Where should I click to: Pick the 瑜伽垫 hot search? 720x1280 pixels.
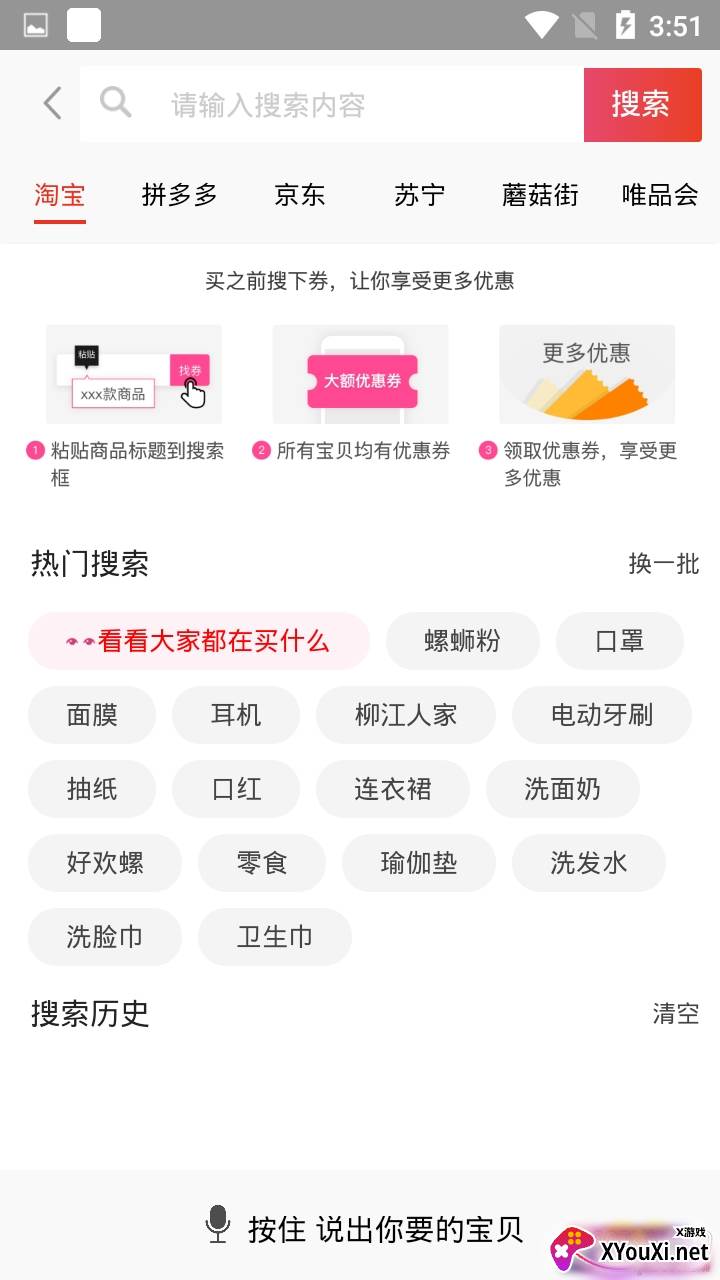(419, 863)
